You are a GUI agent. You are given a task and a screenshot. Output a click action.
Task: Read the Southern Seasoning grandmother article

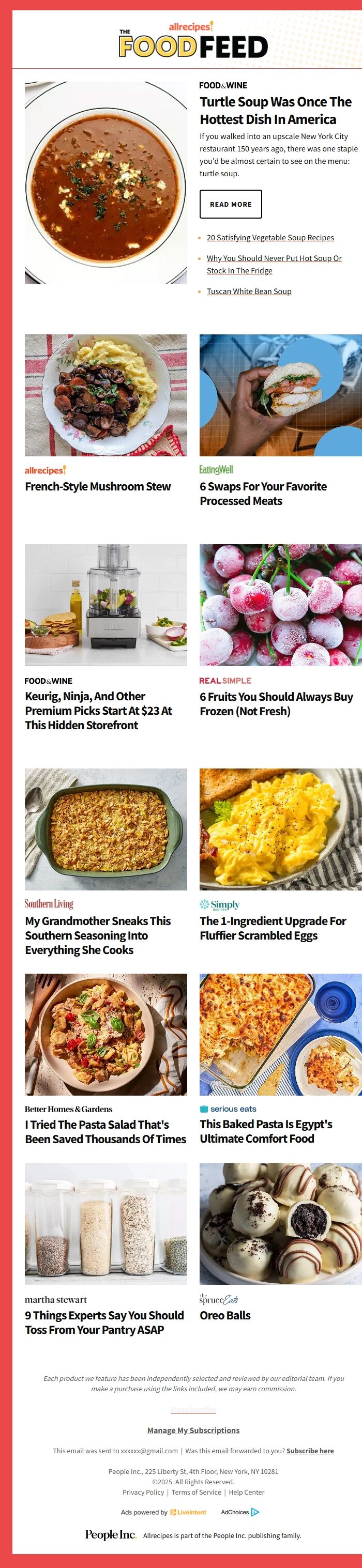coord(98,935)
